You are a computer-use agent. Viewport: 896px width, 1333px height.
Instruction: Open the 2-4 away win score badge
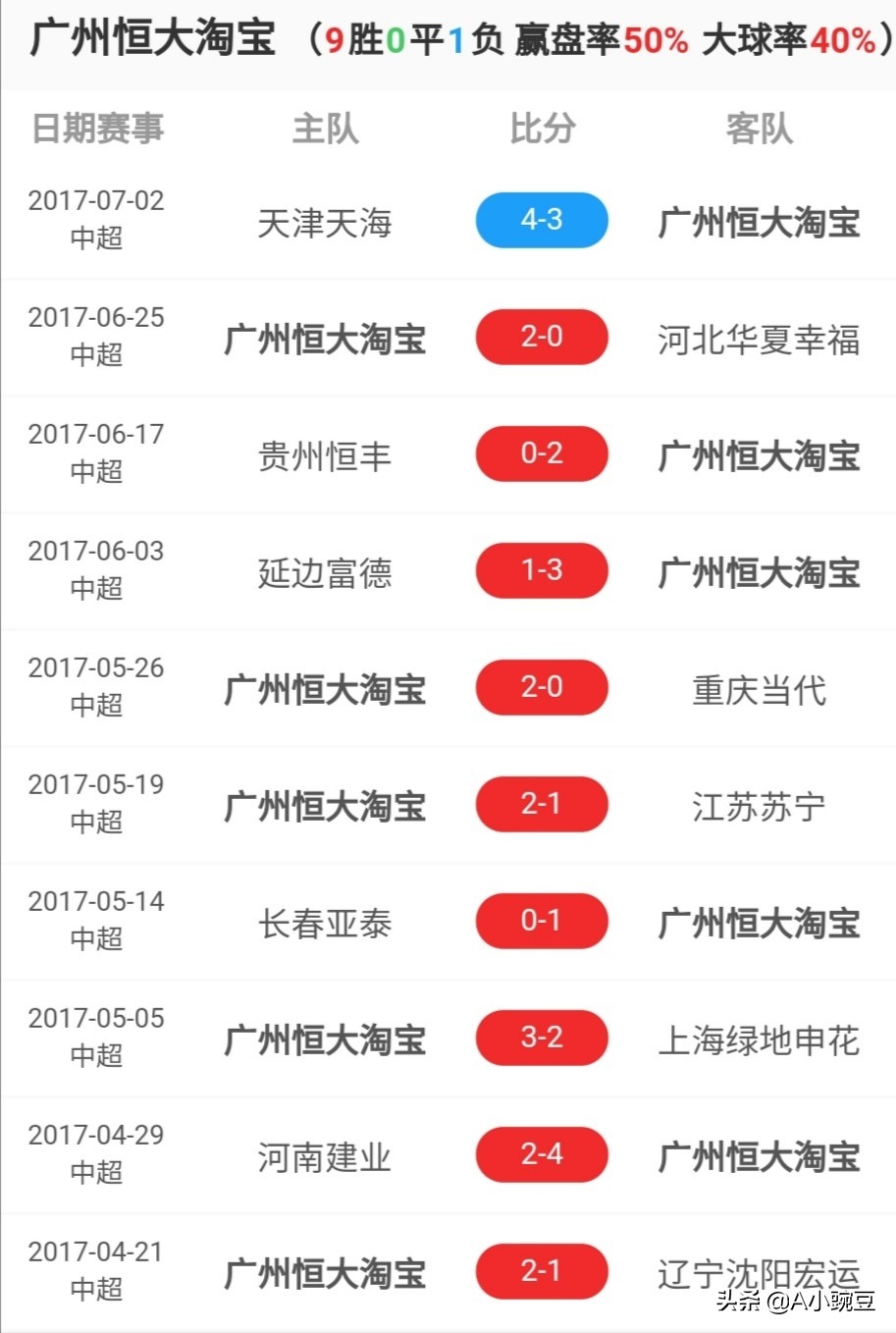click(x=542, y=1154)
